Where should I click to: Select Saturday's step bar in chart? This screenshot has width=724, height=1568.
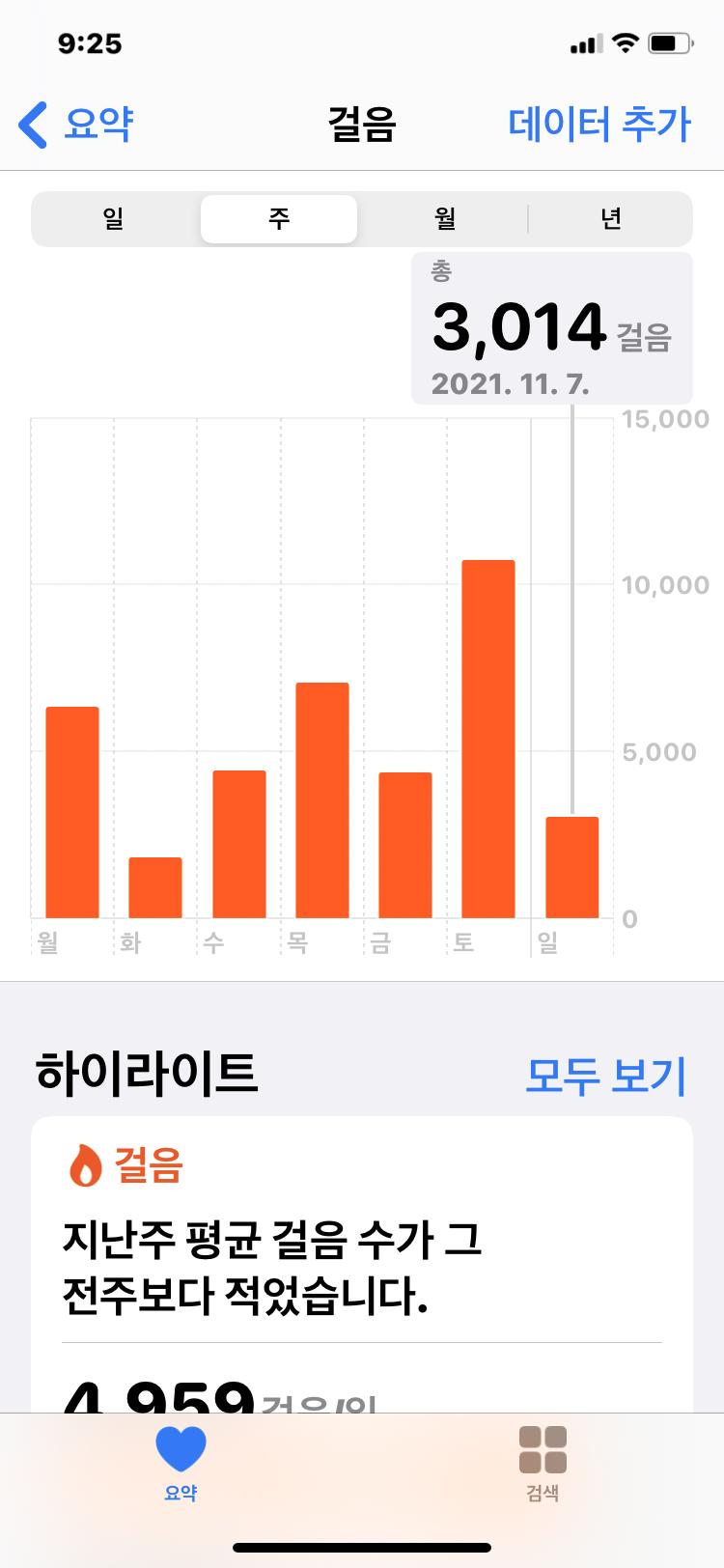click(x=487, y=739)
